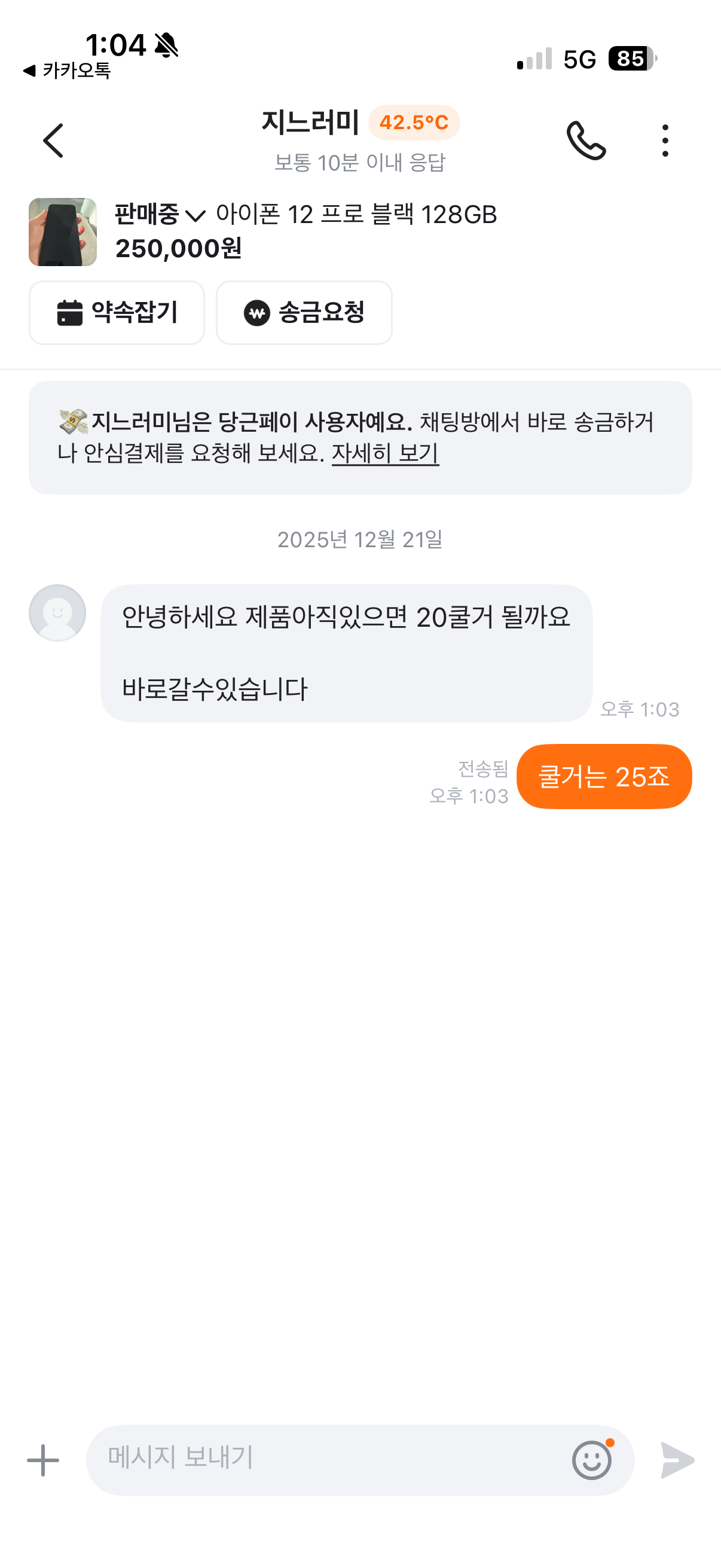Open the emoji picker
Image resolution: width=721 pixels, height=1568 pixels.
pyautogui.click(x=591, y=1459)
